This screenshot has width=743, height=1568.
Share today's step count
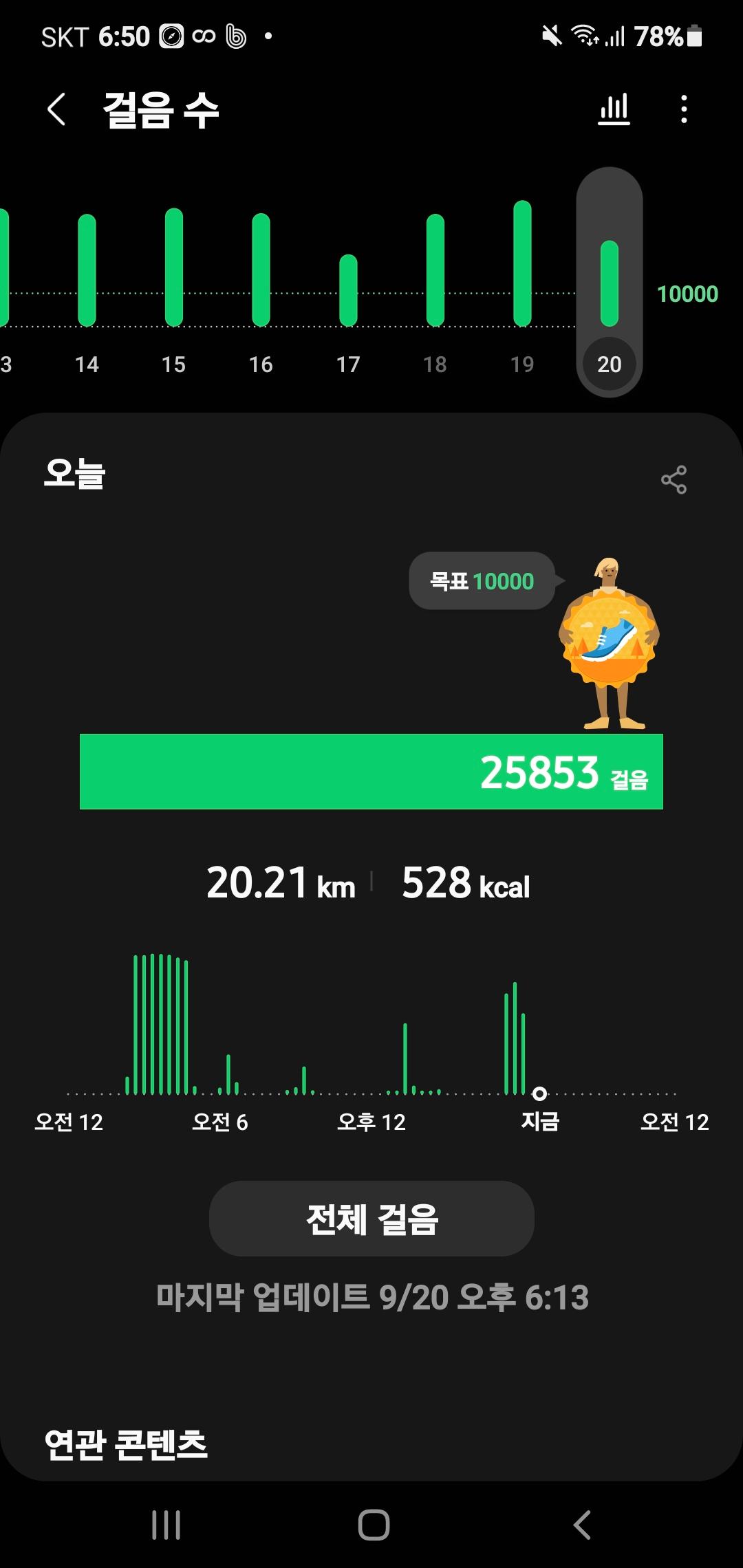point(674,479)
